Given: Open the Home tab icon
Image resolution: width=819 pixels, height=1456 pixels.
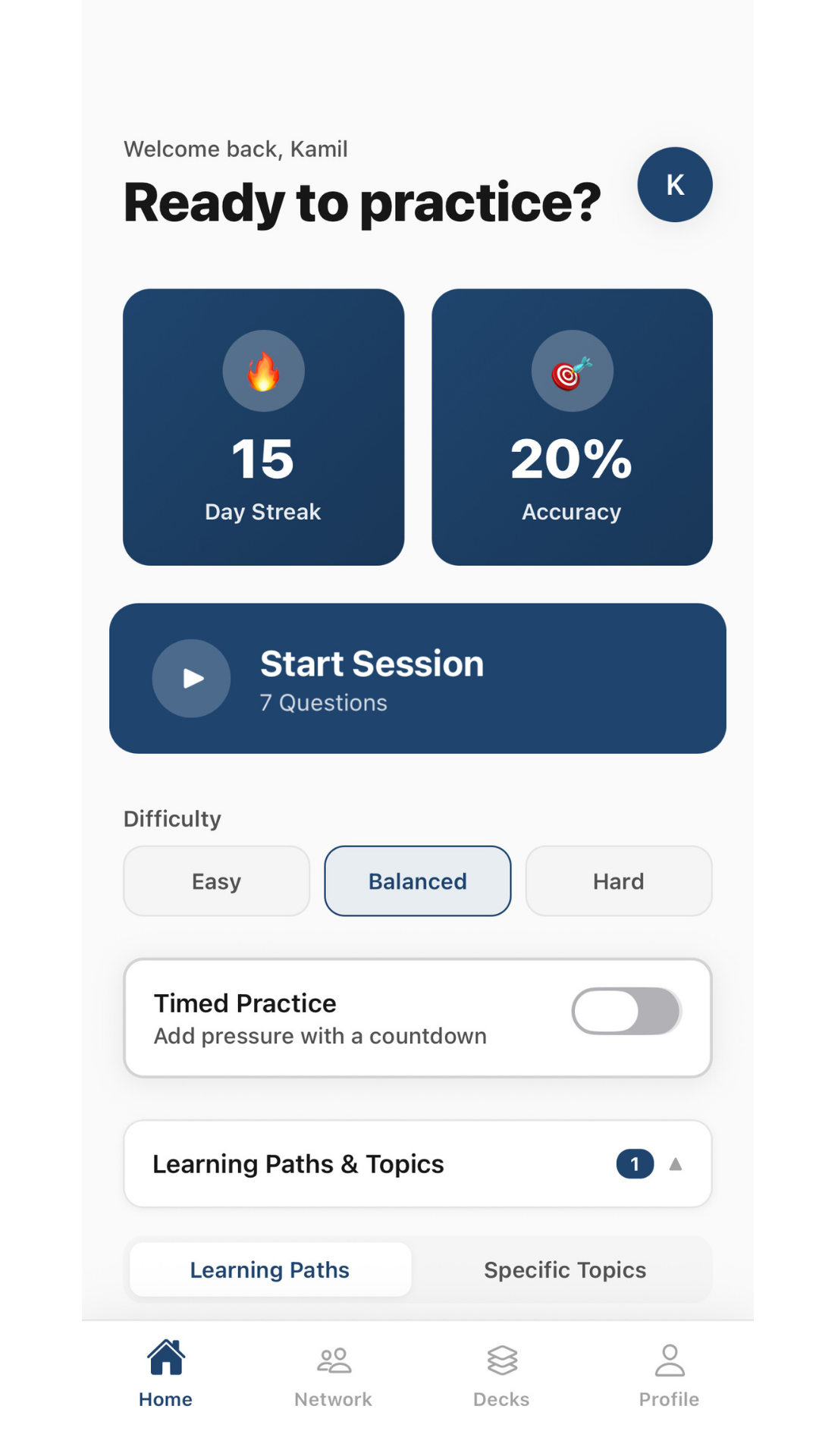Looking at the screenshot, I should (x=165, y=1360).
